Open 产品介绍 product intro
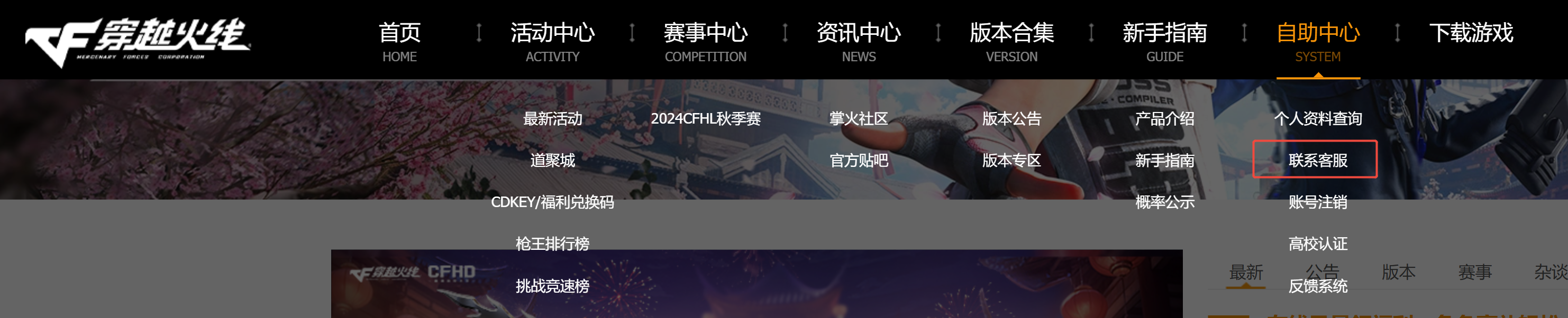The image size is (1568, 318). click(x=1164, y=118)
